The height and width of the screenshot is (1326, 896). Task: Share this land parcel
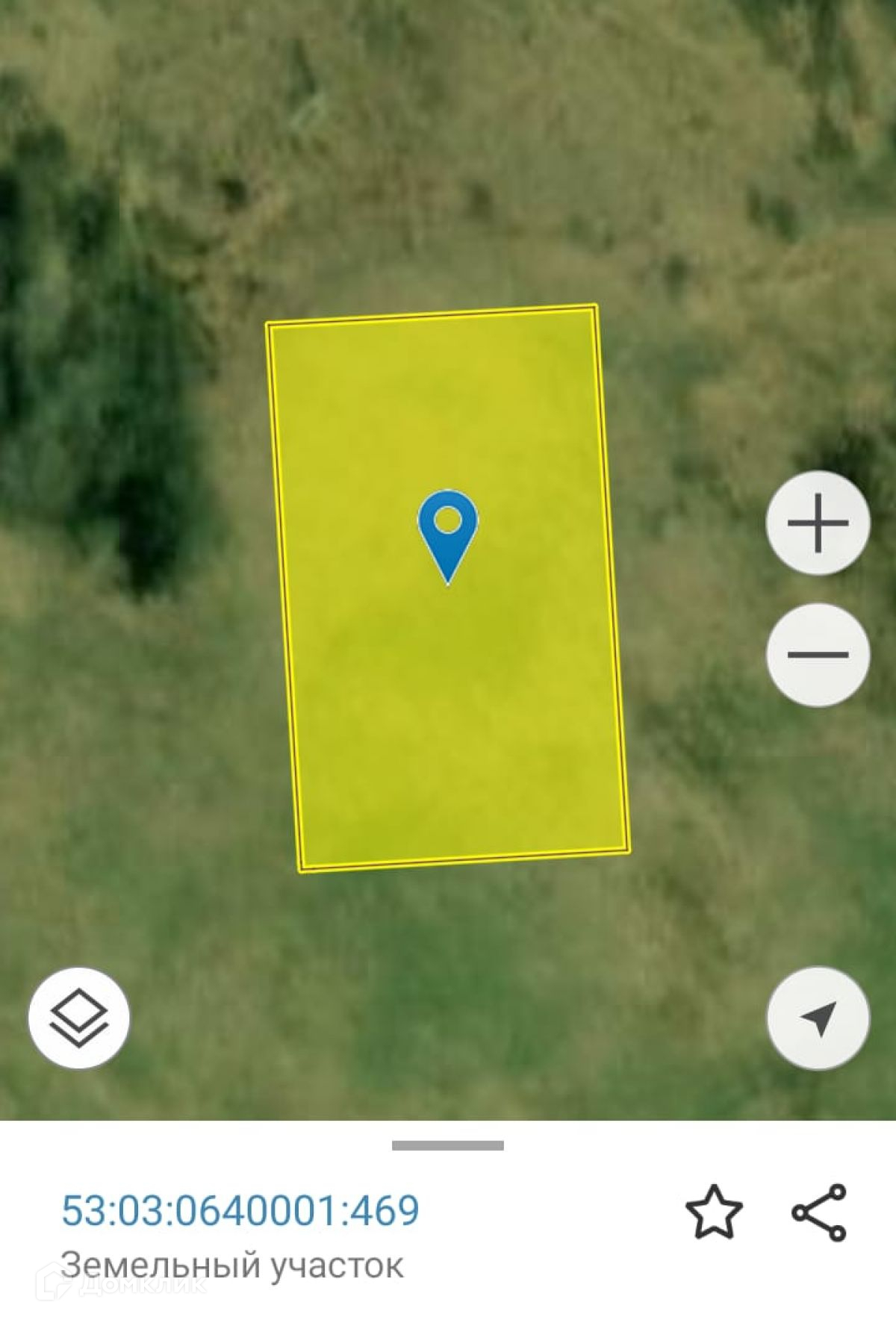coord(819,1212)
